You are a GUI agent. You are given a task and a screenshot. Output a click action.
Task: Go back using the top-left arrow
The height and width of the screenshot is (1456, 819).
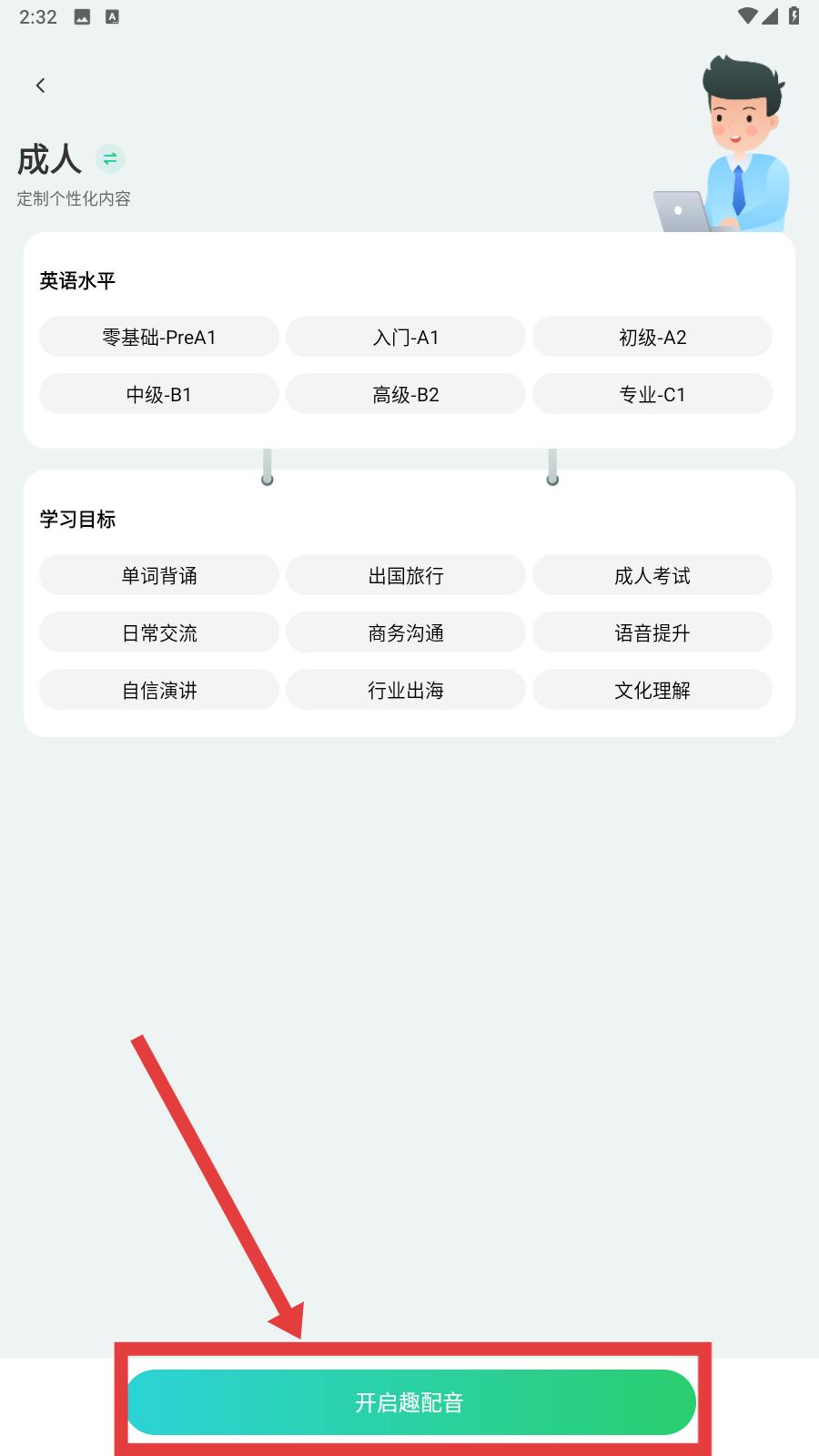[40, 85]
